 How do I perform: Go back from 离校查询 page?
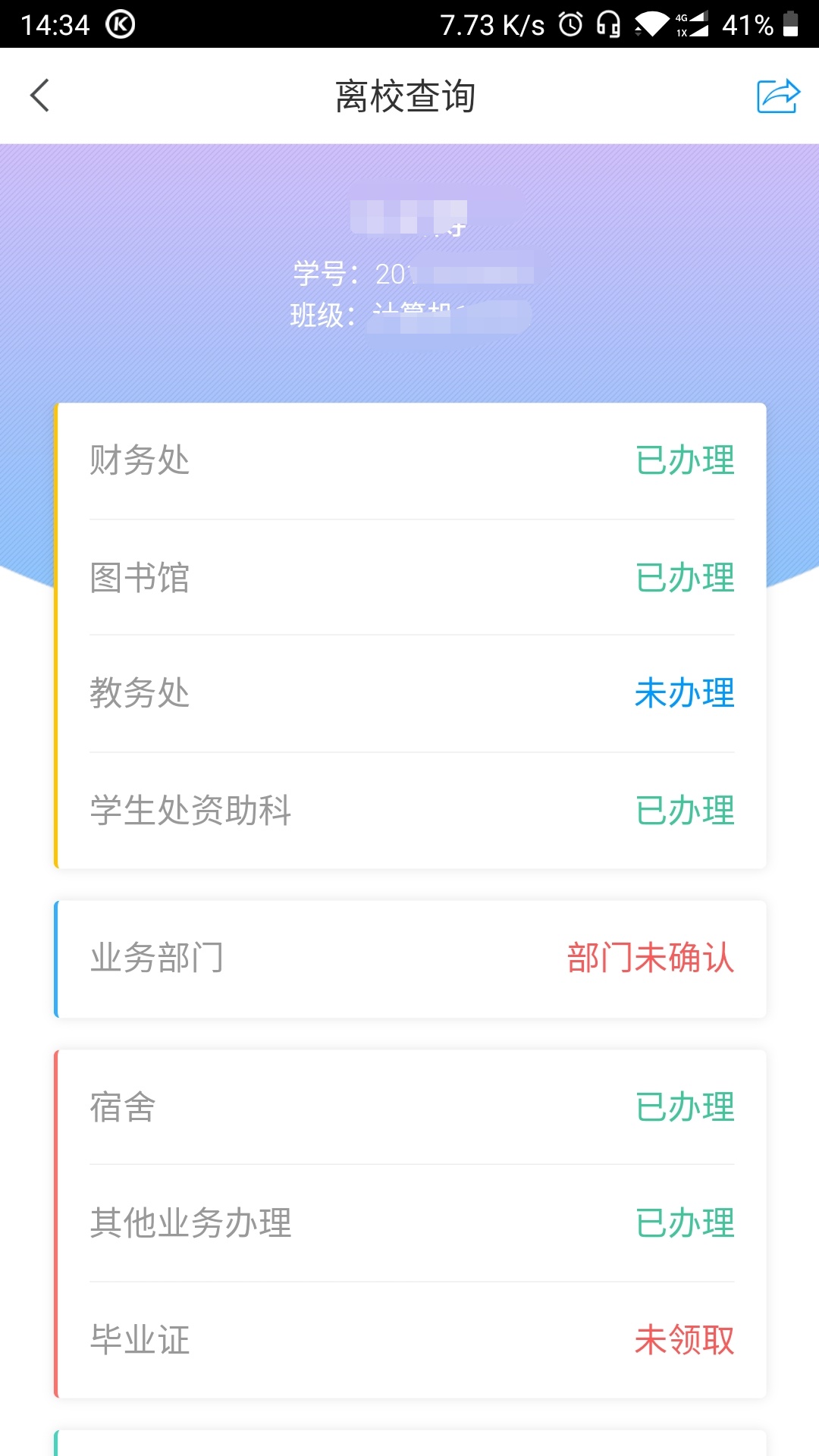(39, 96)
